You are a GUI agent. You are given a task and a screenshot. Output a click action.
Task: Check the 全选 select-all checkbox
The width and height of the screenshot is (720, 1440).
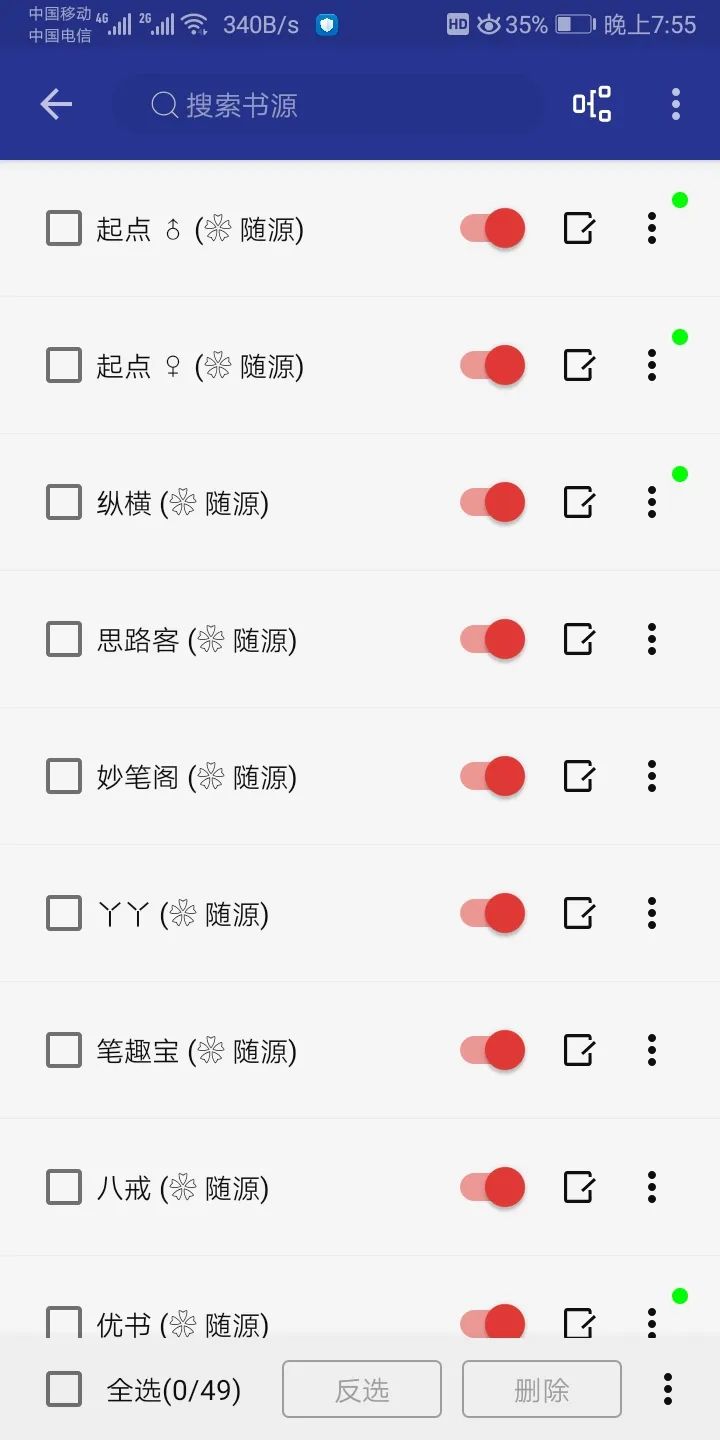point(63,1389)
